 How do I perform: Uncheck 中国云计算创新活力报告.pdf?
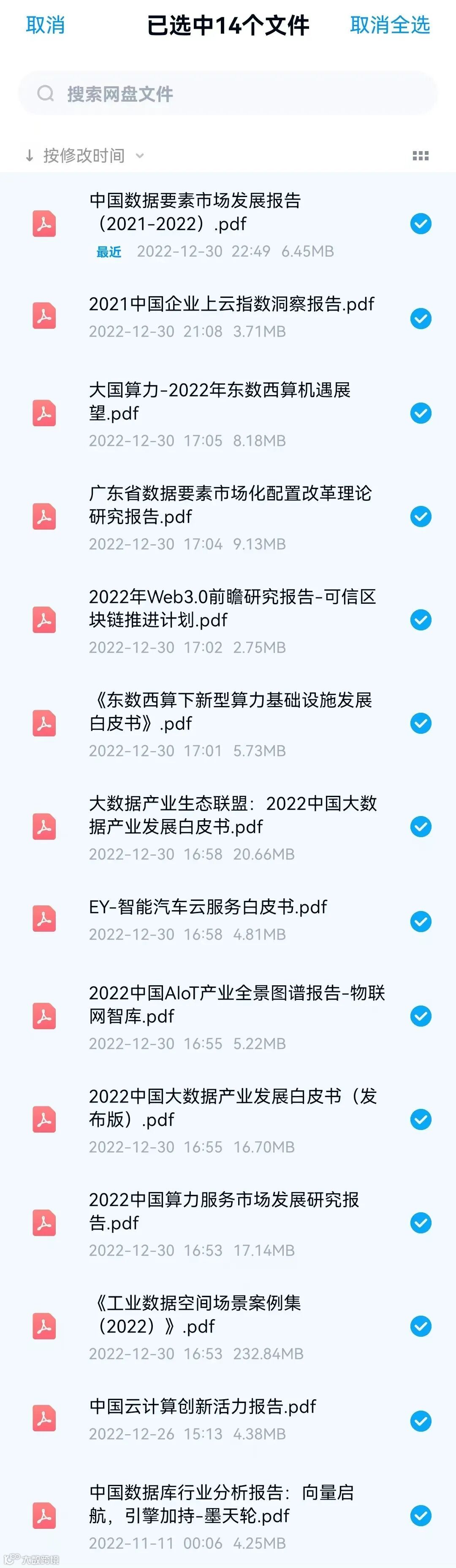coord(421,1421)
